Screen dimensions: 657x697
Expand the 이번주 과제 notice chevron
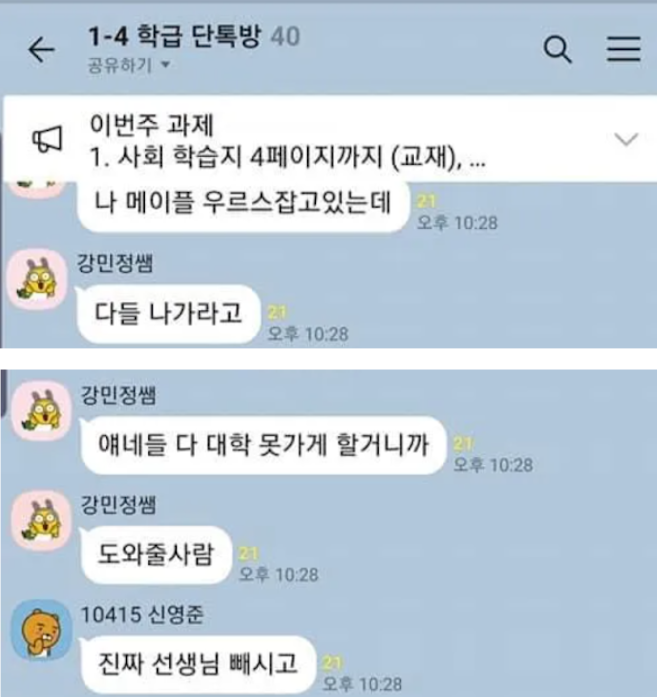click(x=626, y=140)
